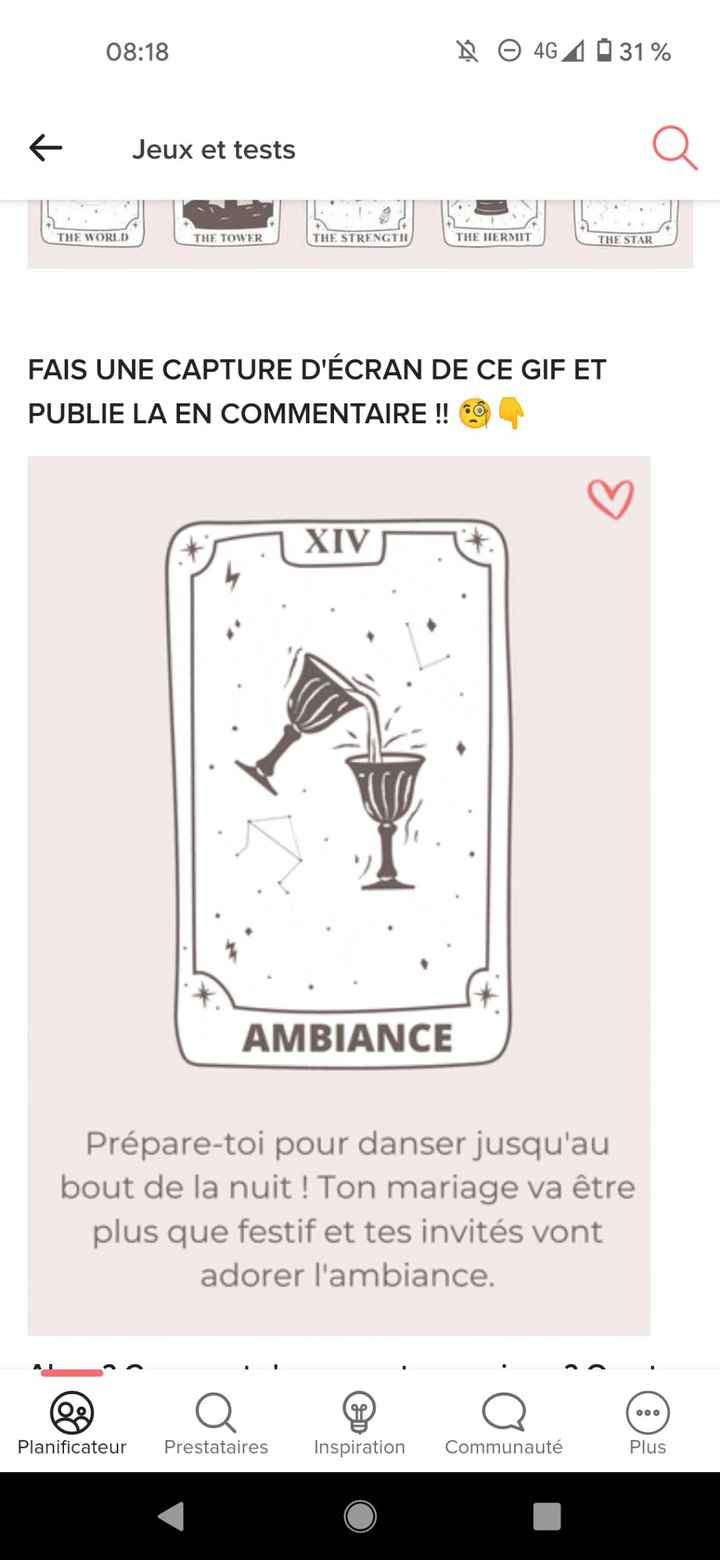This screenshot has height=1560, width=720.
Task: Open the Communauté speech bubble icon
Action: pos(502,1410)
